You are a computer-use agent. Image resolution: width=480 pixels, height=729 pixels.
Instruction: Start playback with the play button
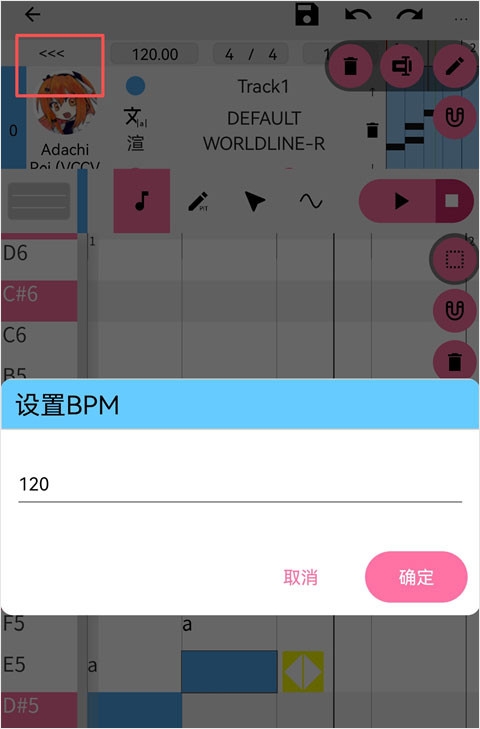[x=399, y=201]
